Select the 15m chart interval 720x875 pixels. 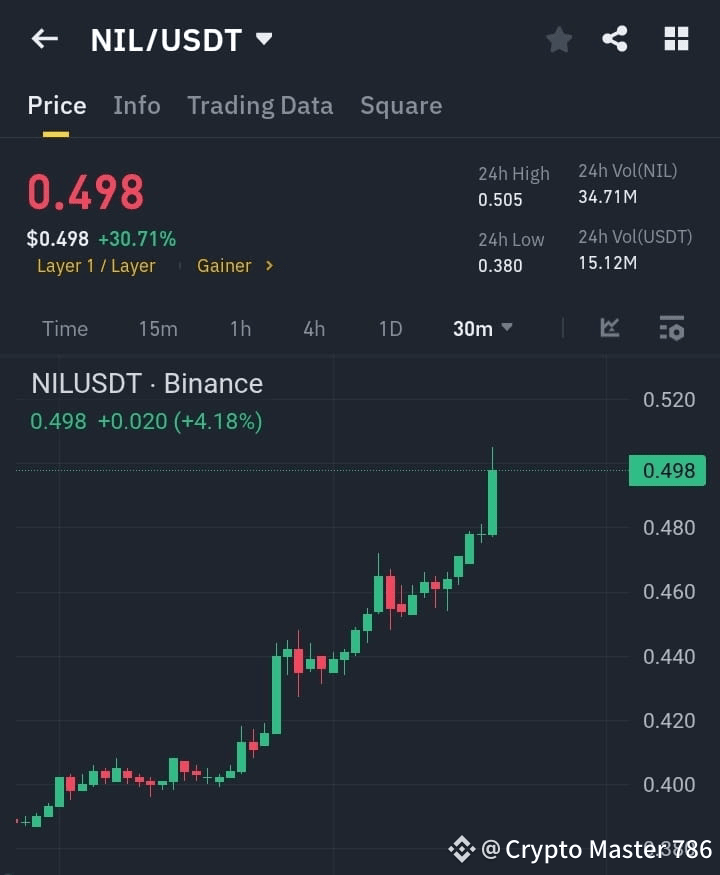158,327
